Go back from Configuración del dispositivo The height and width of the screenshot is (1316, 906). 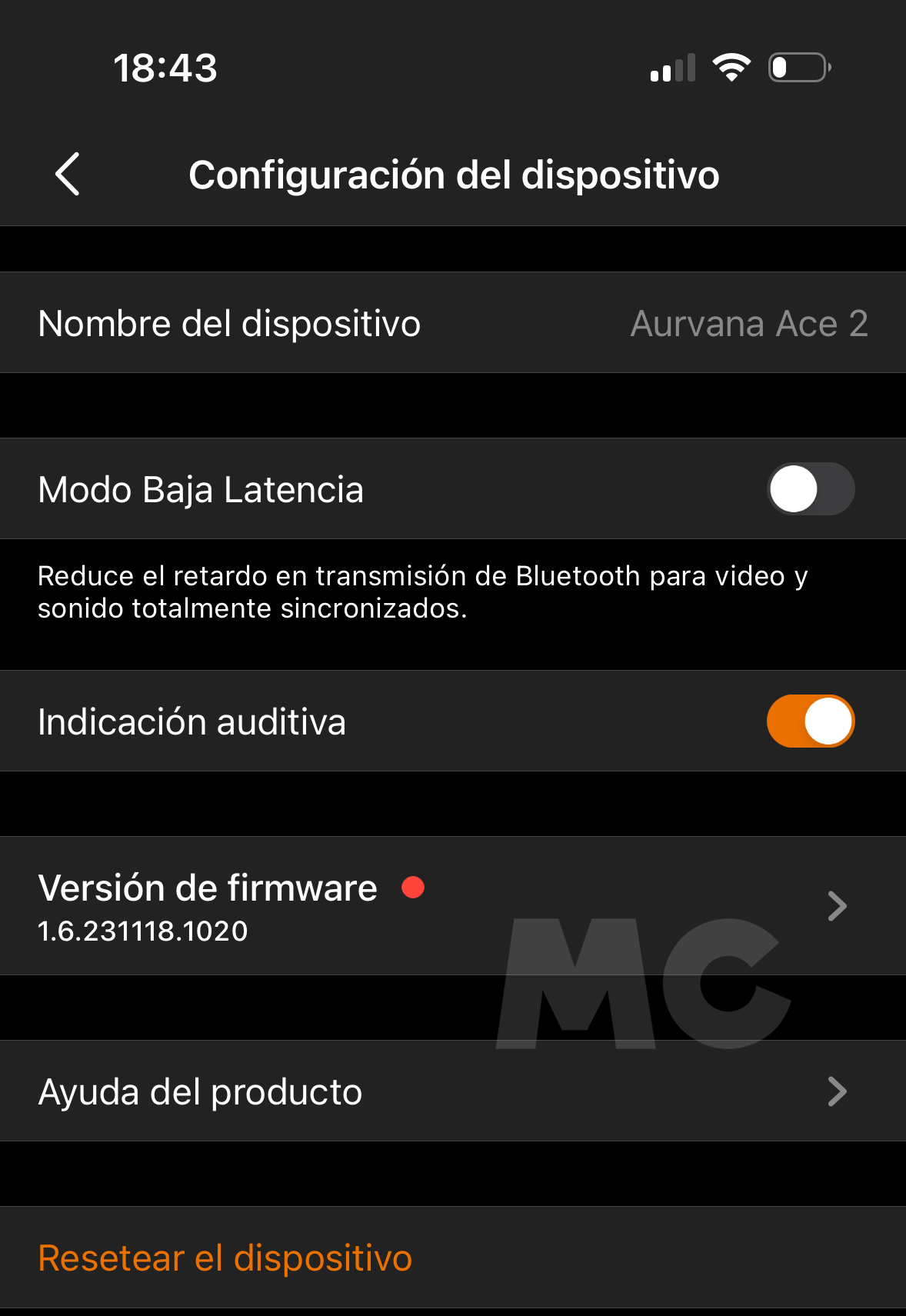coord(68,174)
